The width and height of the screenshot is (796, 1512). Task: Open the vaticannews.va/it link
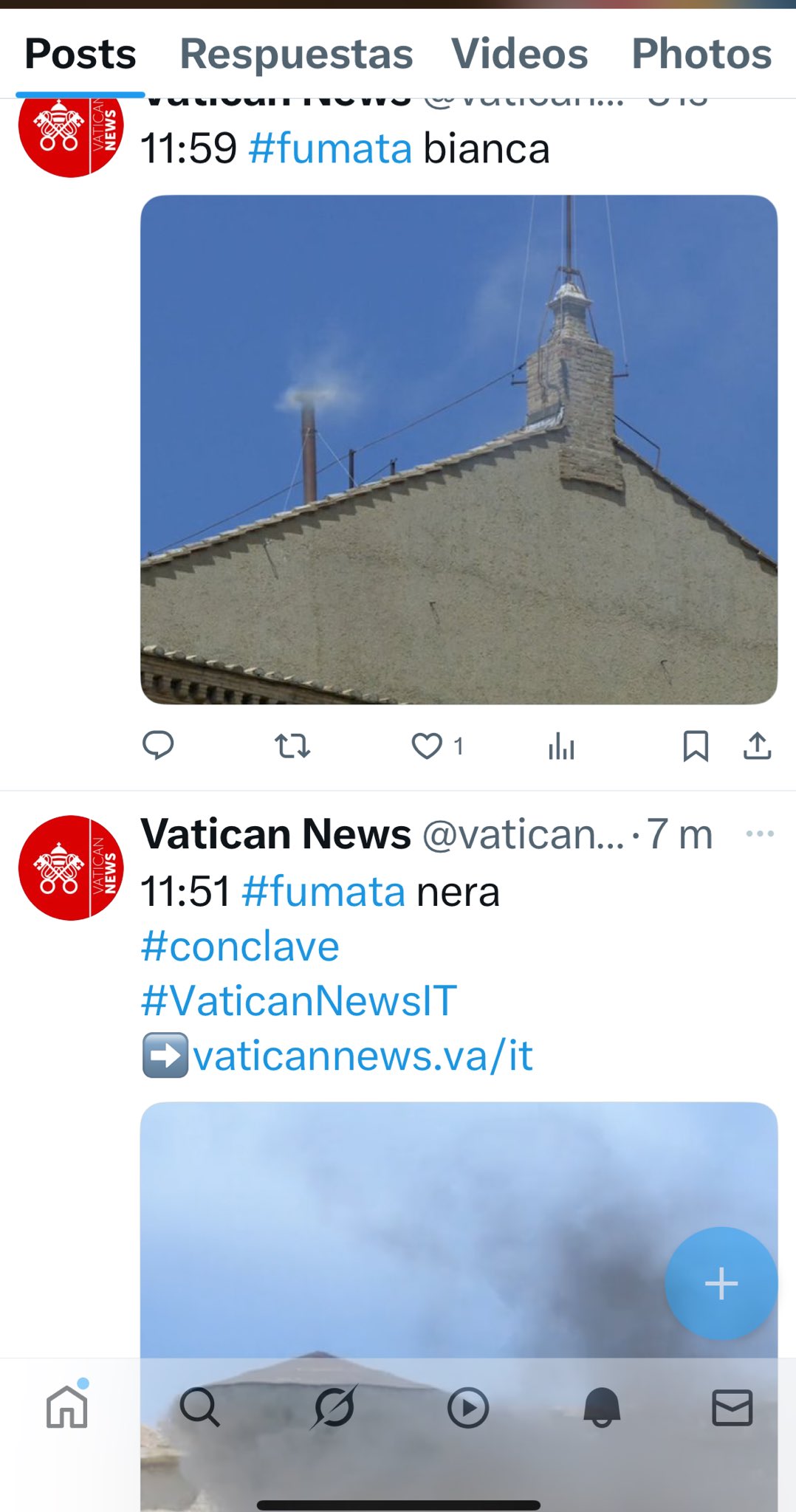tap(363, 1056)
